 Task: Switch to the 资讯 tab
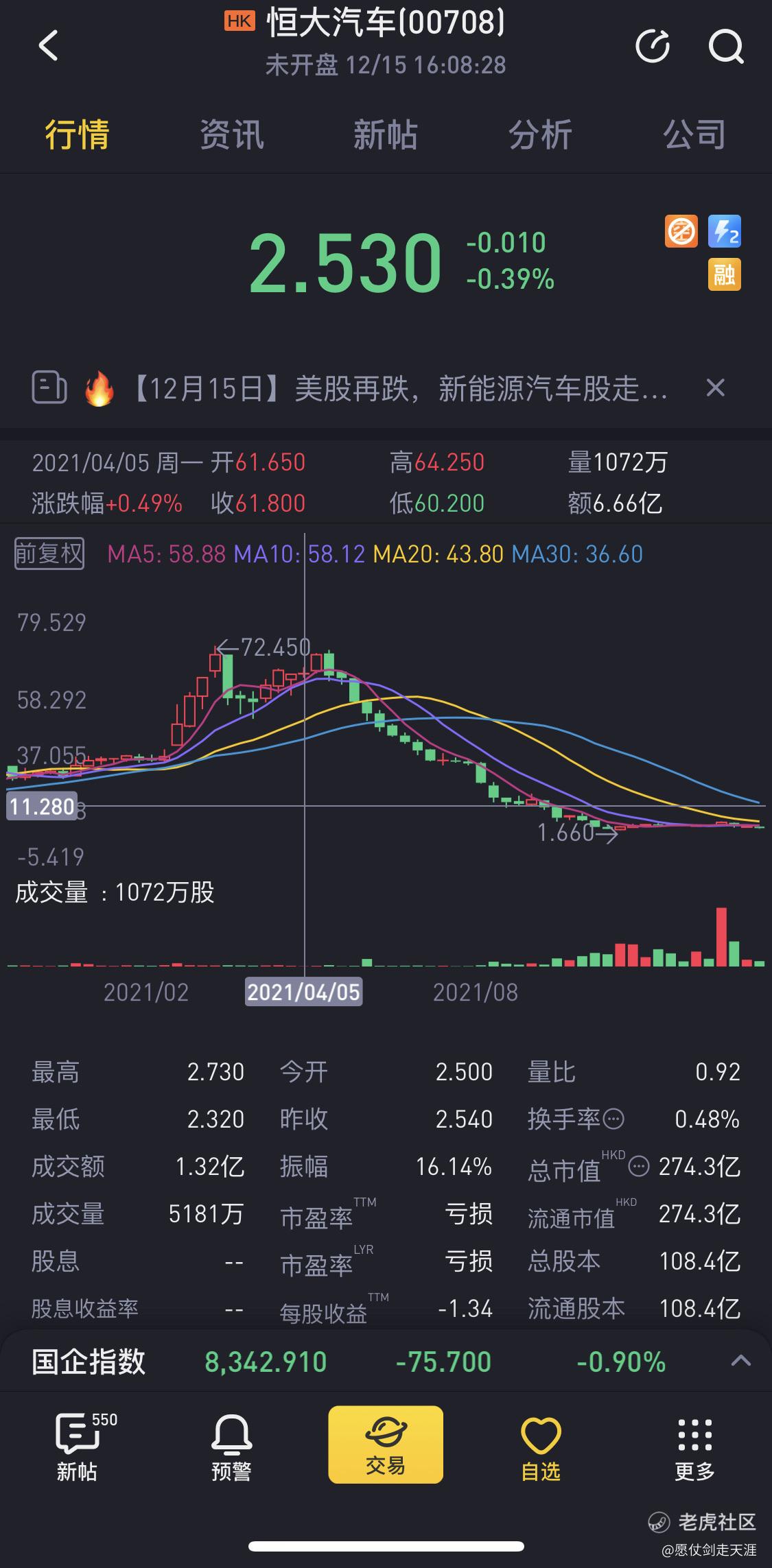pos(231,134)
